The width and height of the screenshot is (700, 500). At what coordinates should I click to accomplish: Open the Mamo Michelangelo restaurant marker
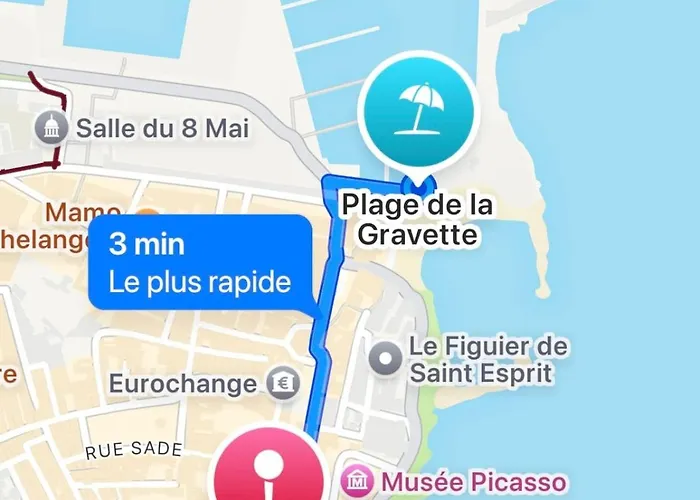click(x=148, y=216)
